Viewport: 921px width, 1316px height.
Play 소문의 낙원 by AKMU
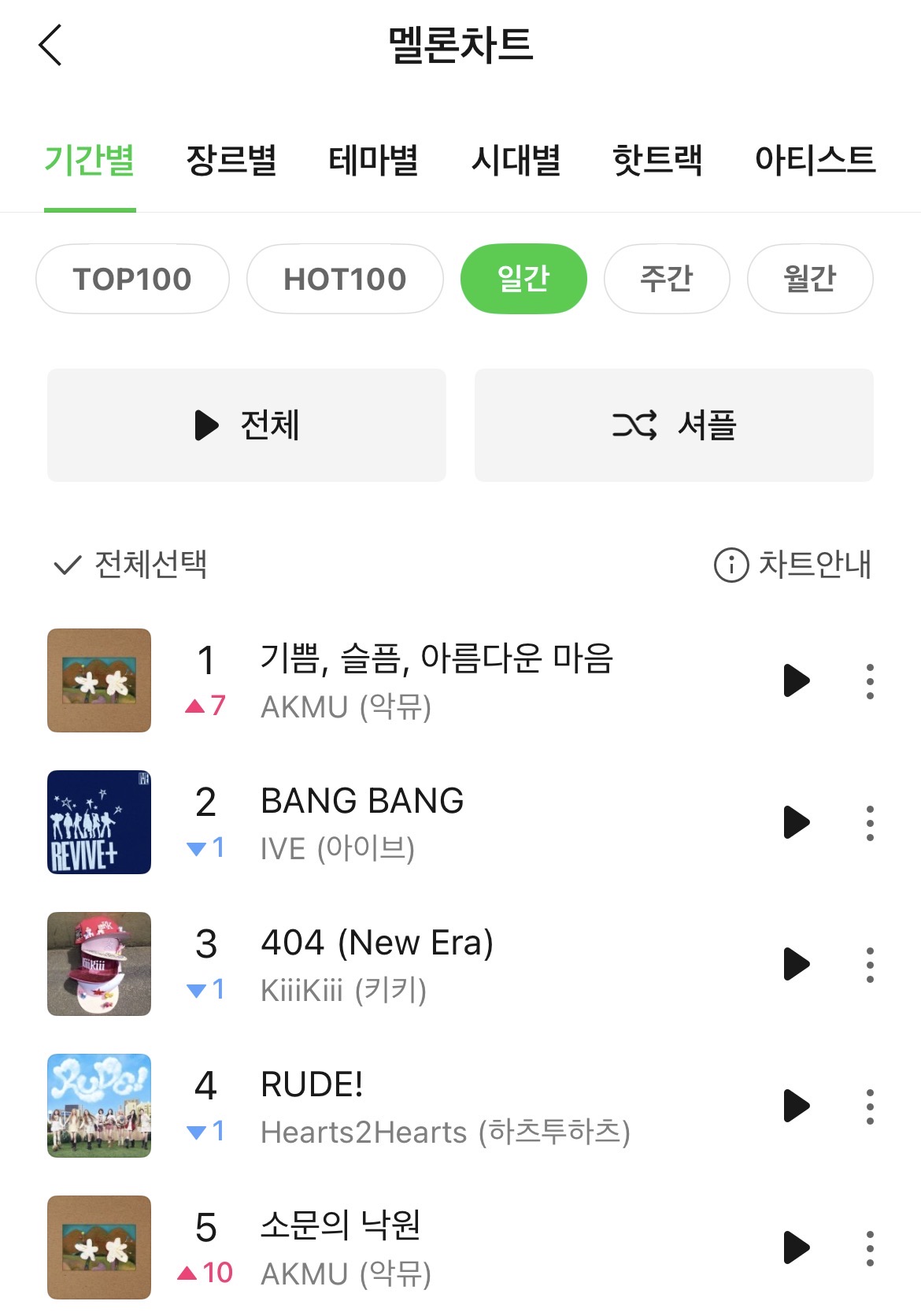tap(797, 1247)
